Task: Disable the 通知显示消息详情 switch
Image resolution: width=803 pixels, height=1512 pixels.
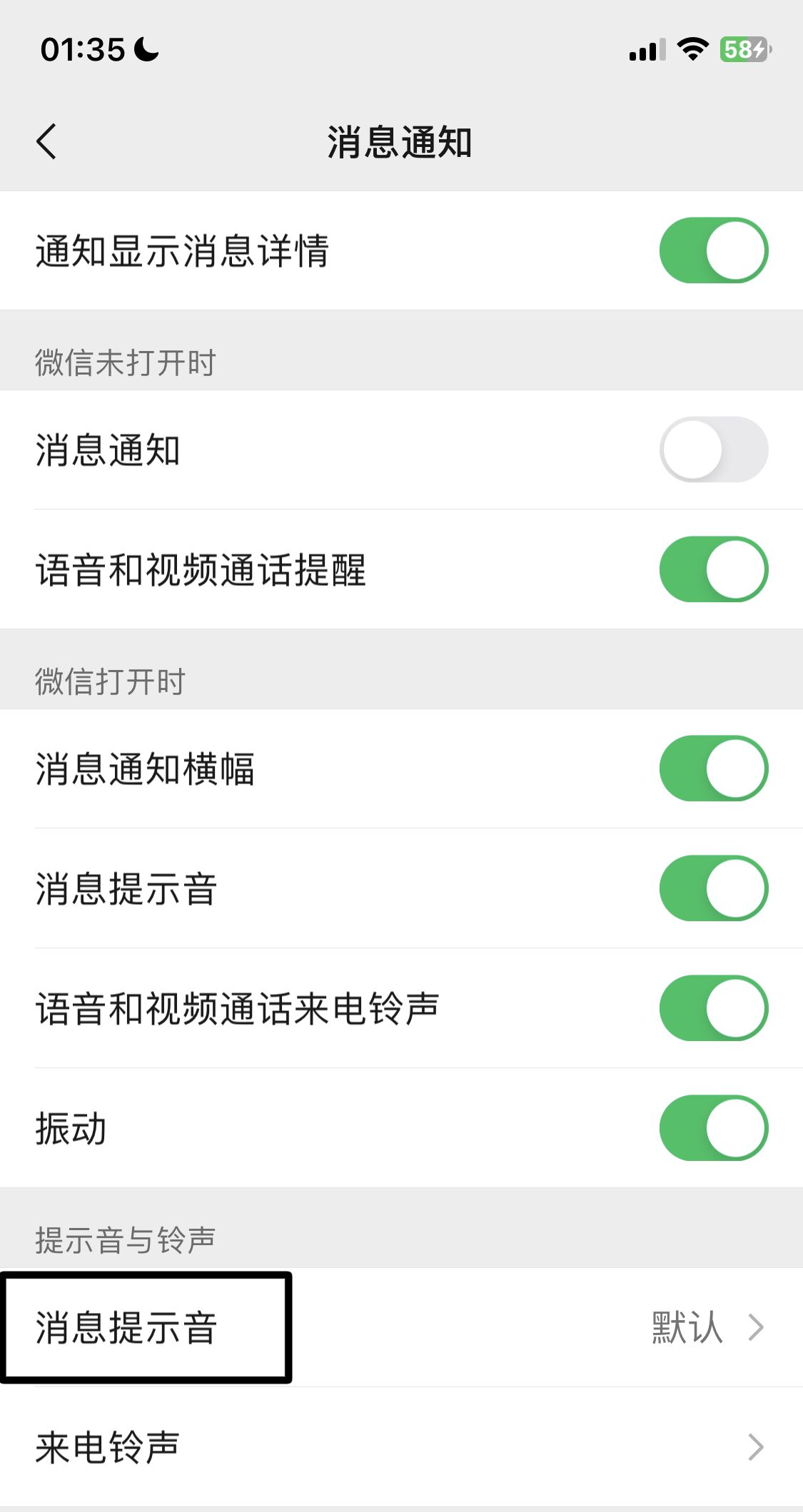Action: (713, 250)
